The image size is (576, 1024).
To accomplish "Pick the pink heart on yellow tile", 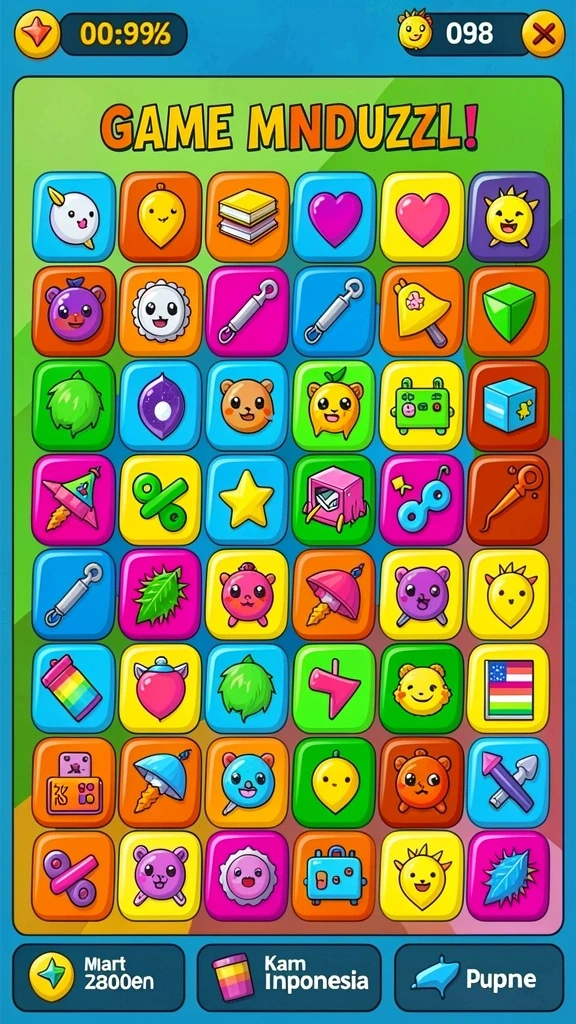I will tap(422, 217).
